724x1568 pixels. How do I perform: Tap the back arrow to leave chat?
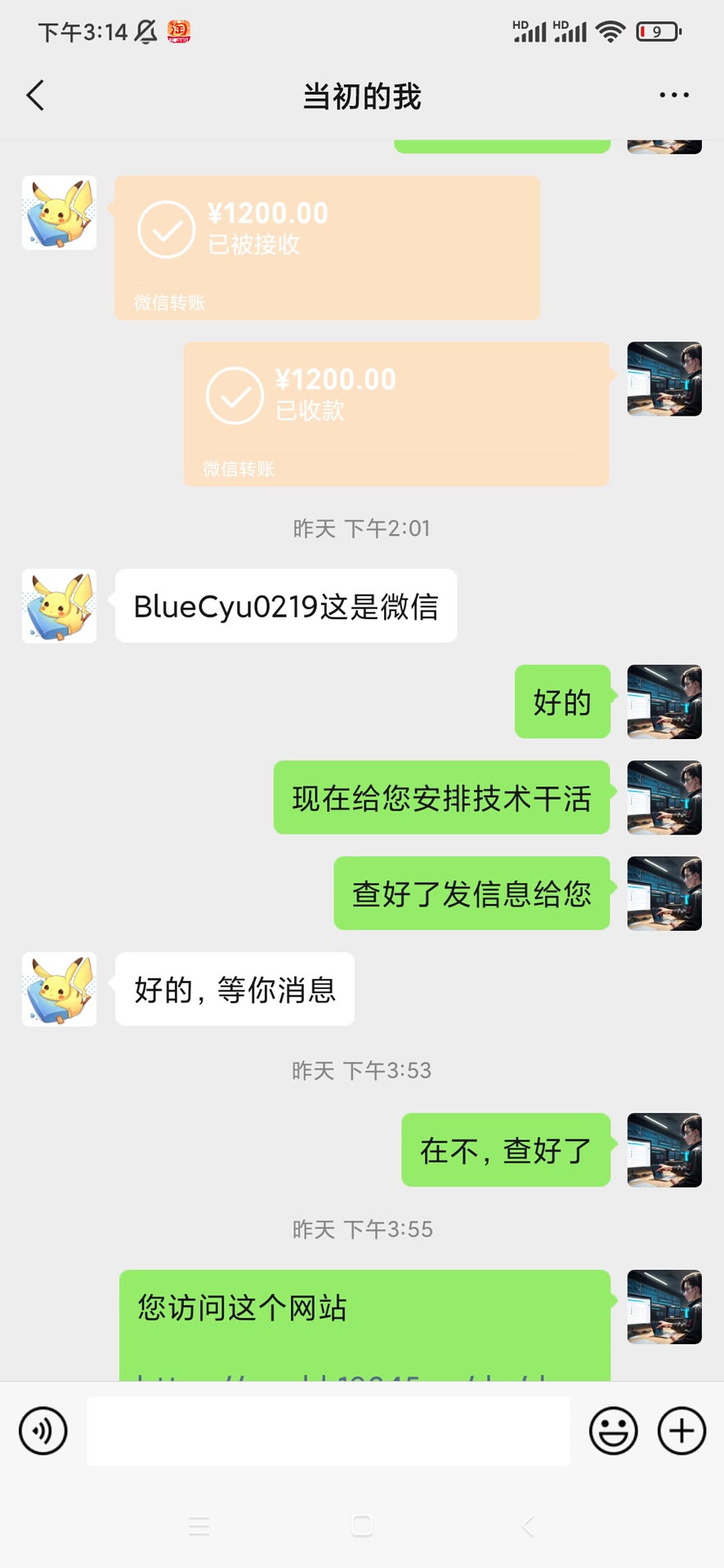(x=34, y=95)
